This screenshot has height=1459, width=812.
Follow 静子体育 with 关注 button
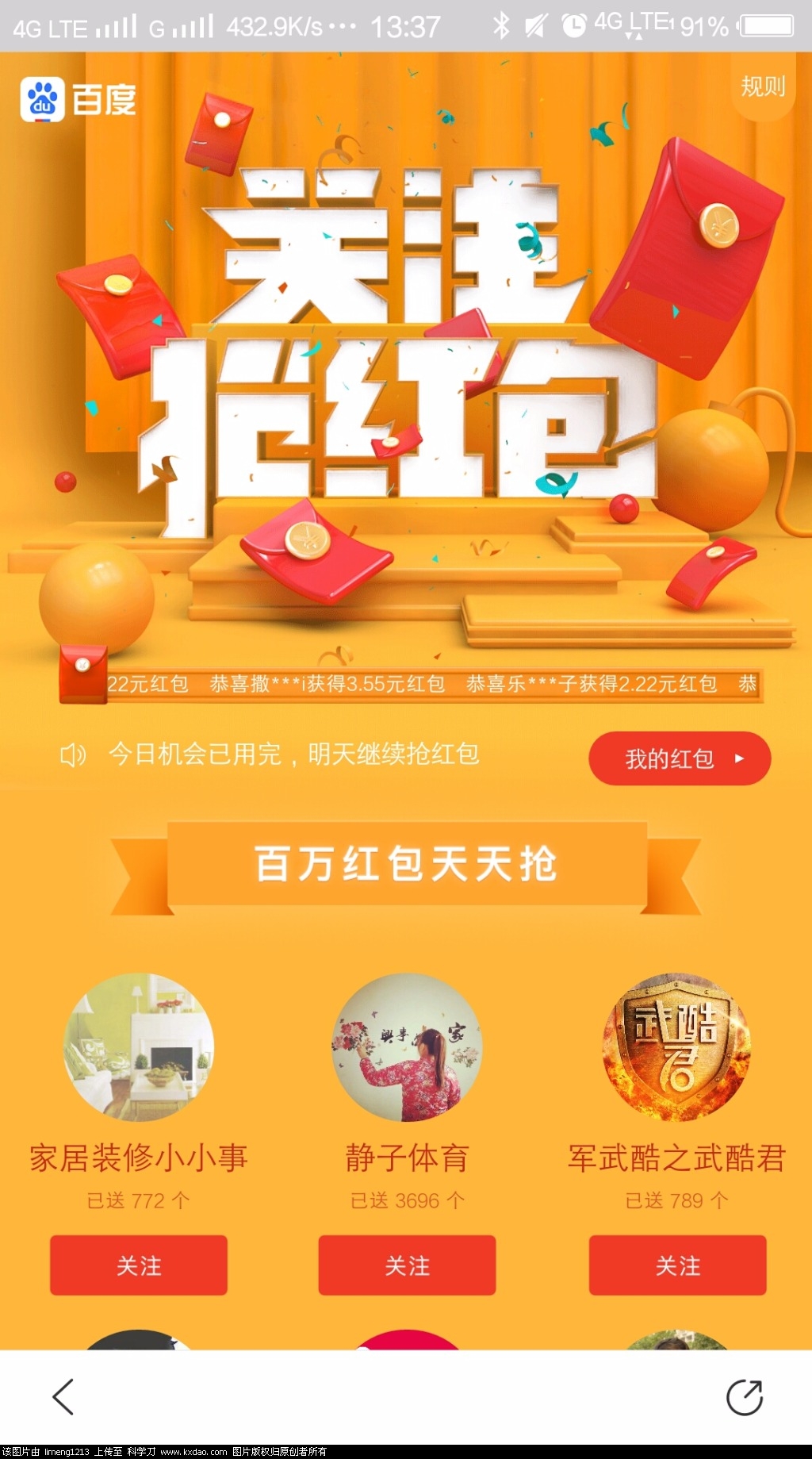(x=407, y=1265)
